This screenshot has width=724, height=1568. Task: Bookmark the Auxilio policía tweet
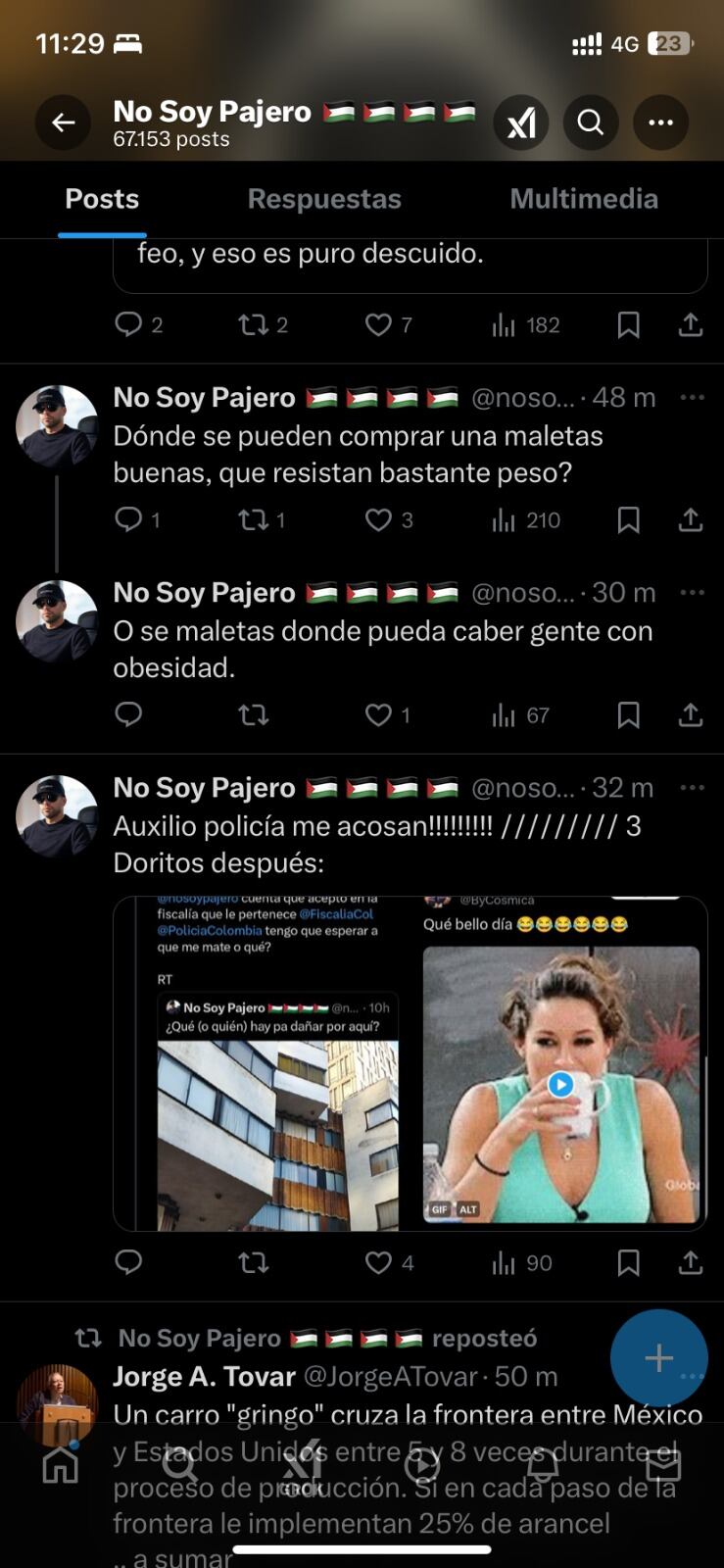click(628, 1262)
